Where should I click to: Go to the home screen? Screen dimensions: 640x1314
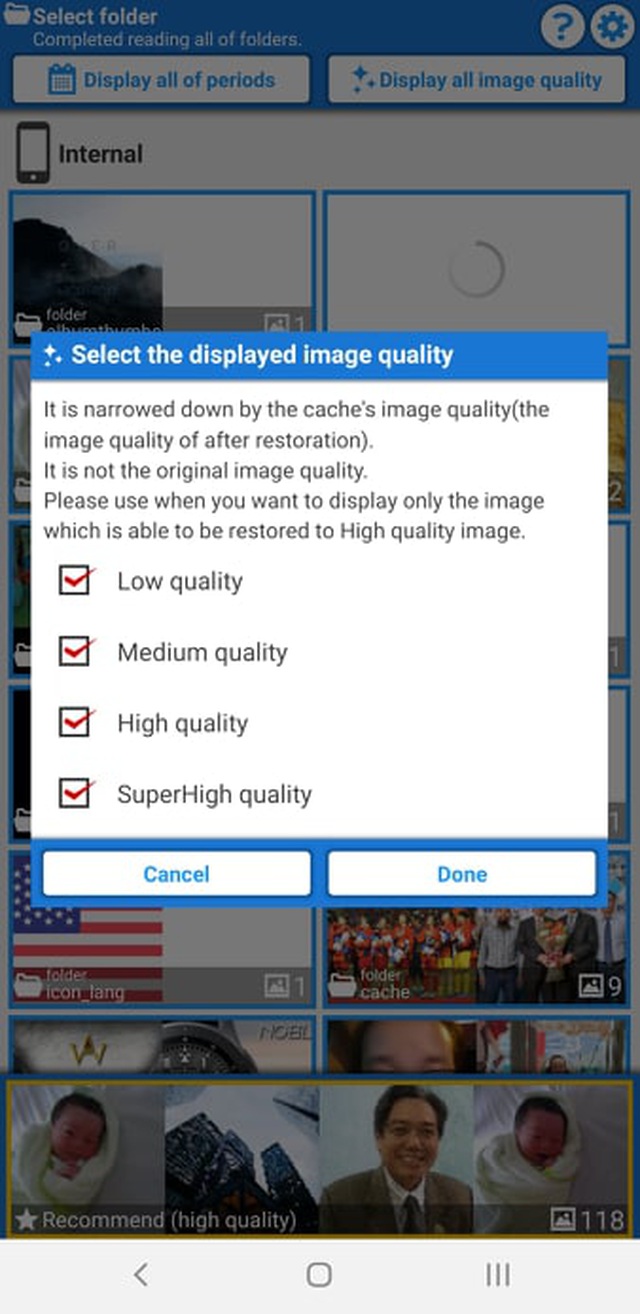(x=319, y=1274)
